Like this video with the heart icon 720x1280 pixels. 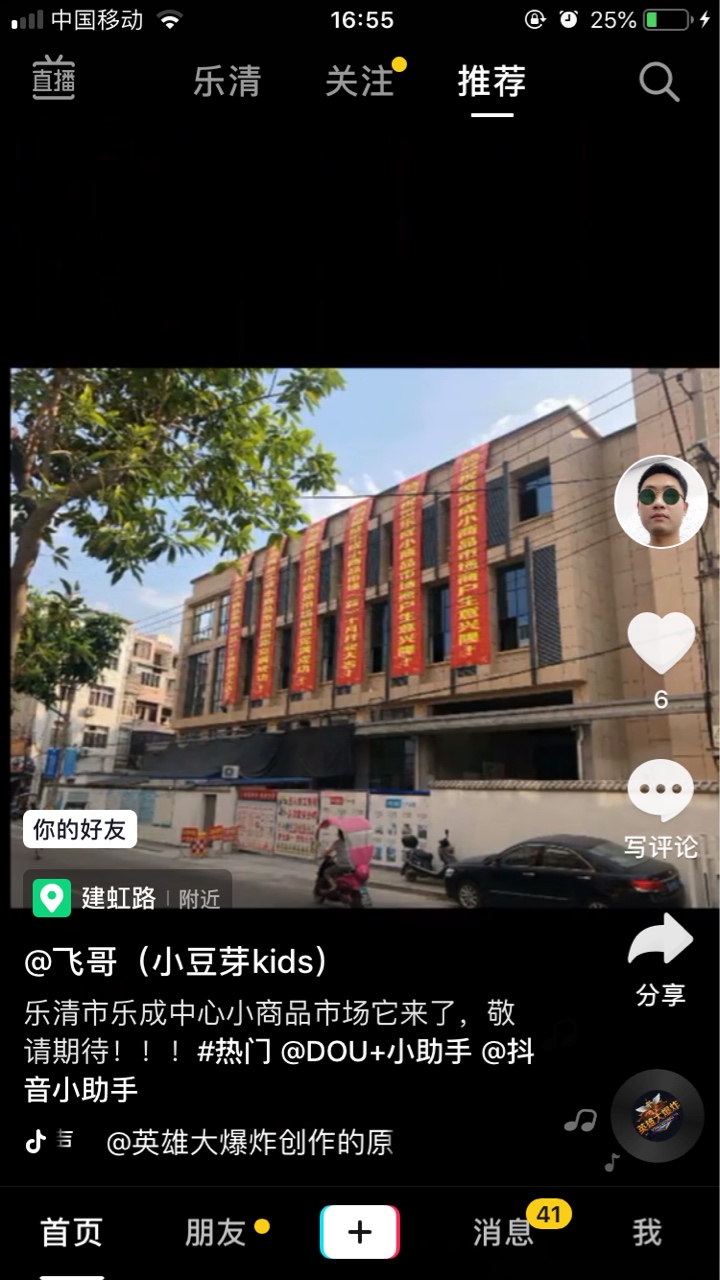coord(661,644)
